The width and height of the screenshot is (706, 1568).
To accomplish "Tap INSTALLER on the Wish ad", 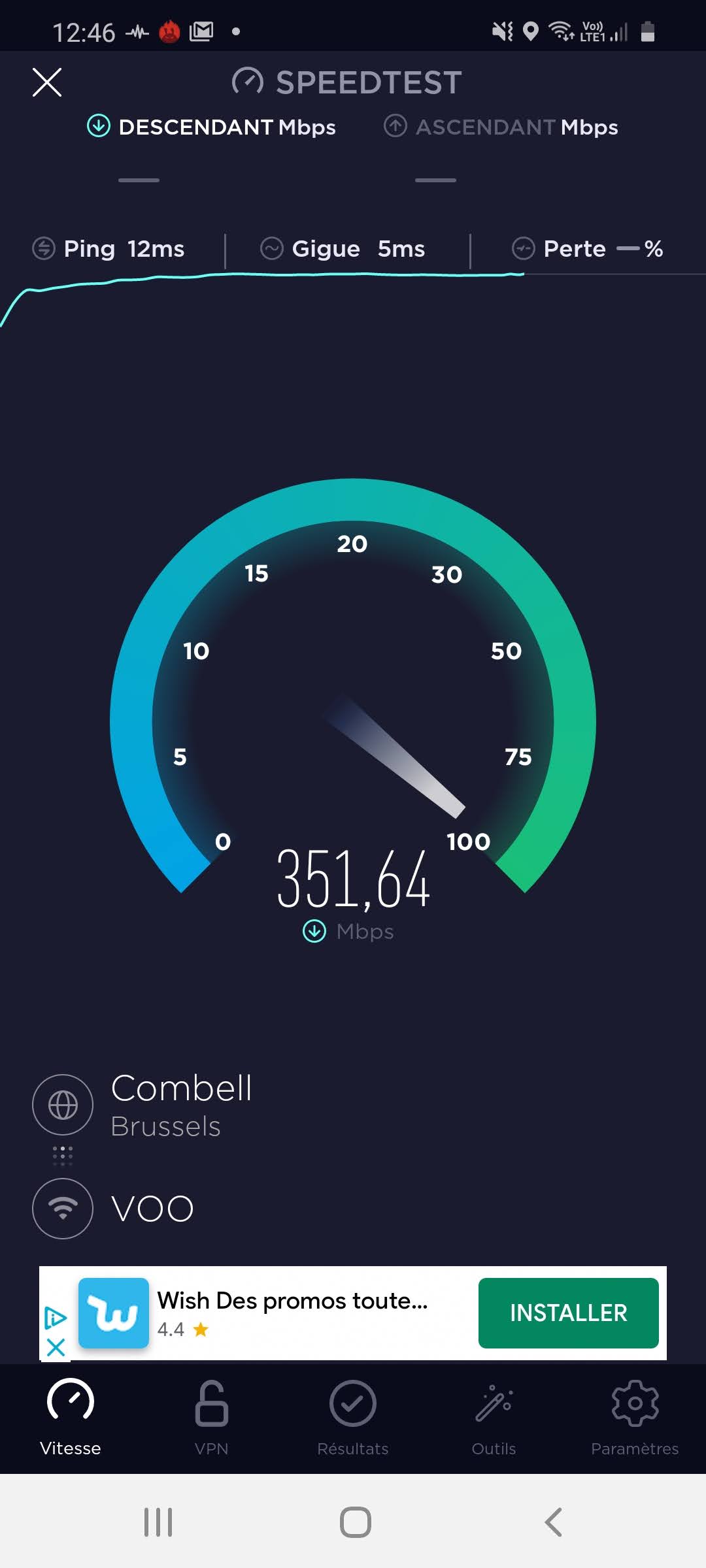I will [x=568, y=1313].
